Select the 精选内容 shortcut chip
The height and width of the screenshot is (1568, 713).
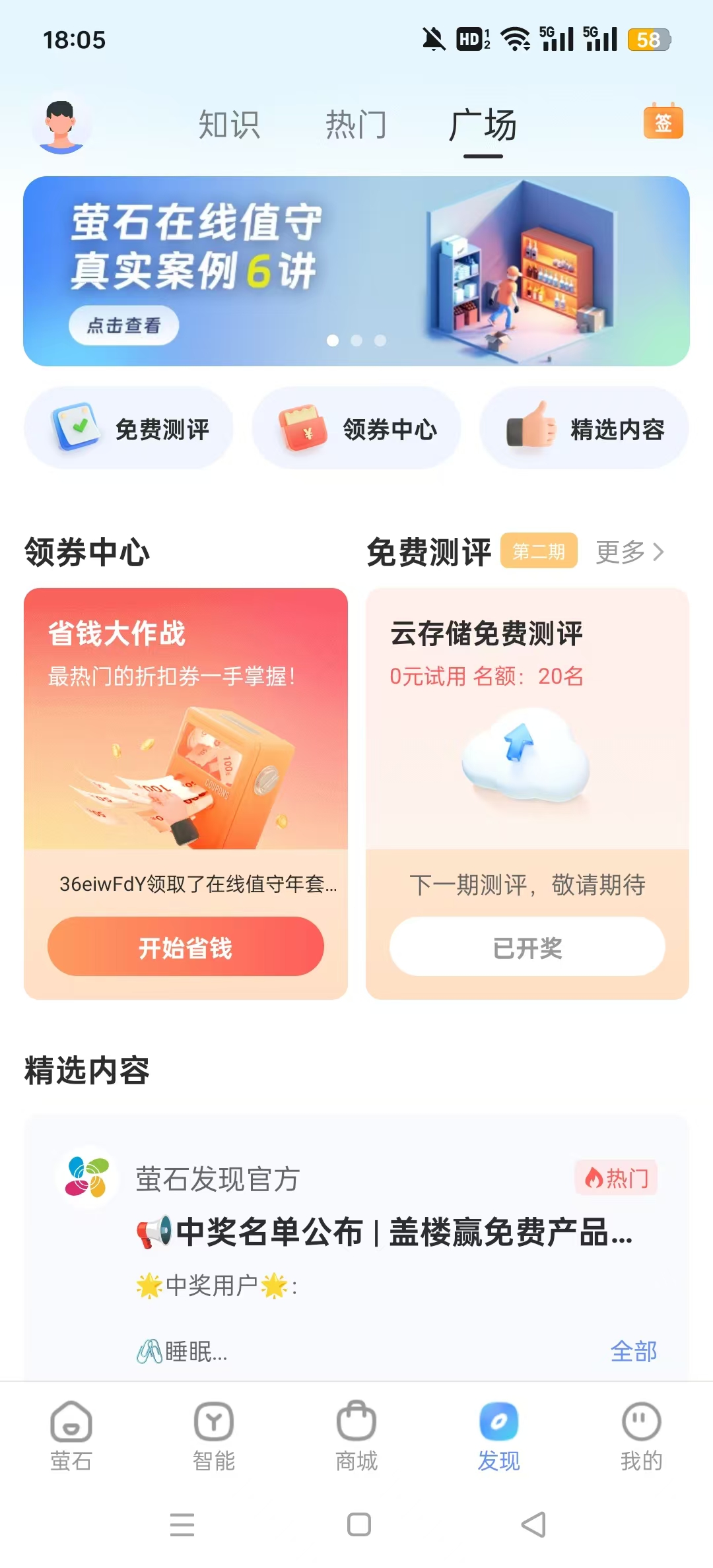(584, 428)
